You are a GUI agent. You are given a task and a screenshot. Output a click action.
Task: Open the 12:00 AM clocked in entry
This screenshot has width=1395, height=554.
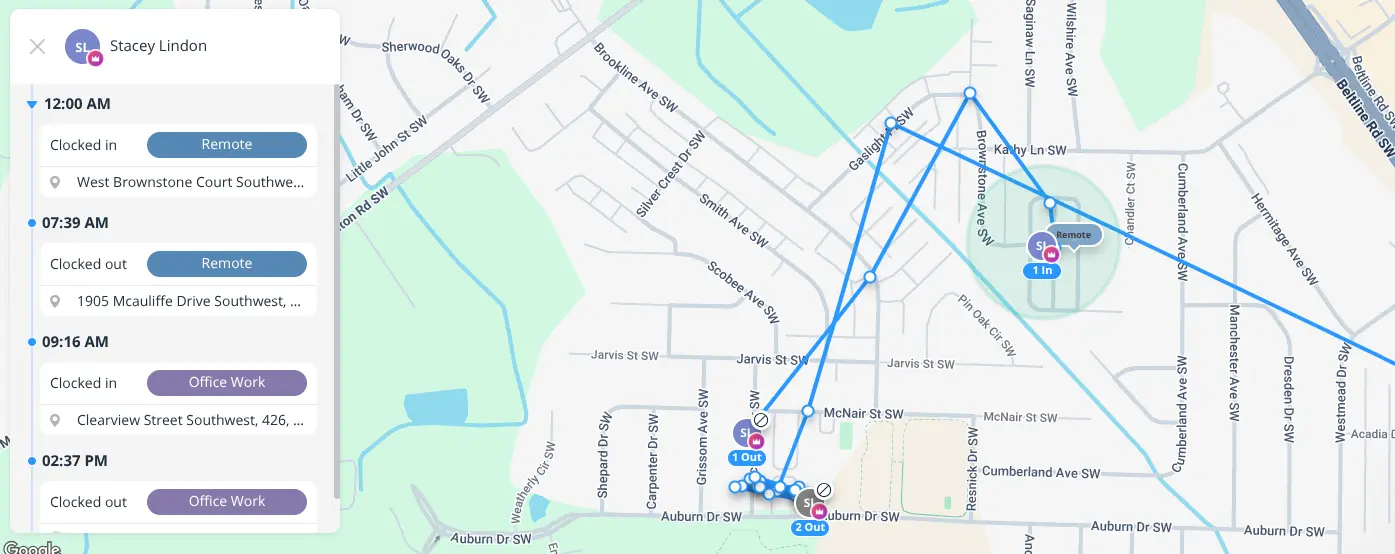(177, 146)
